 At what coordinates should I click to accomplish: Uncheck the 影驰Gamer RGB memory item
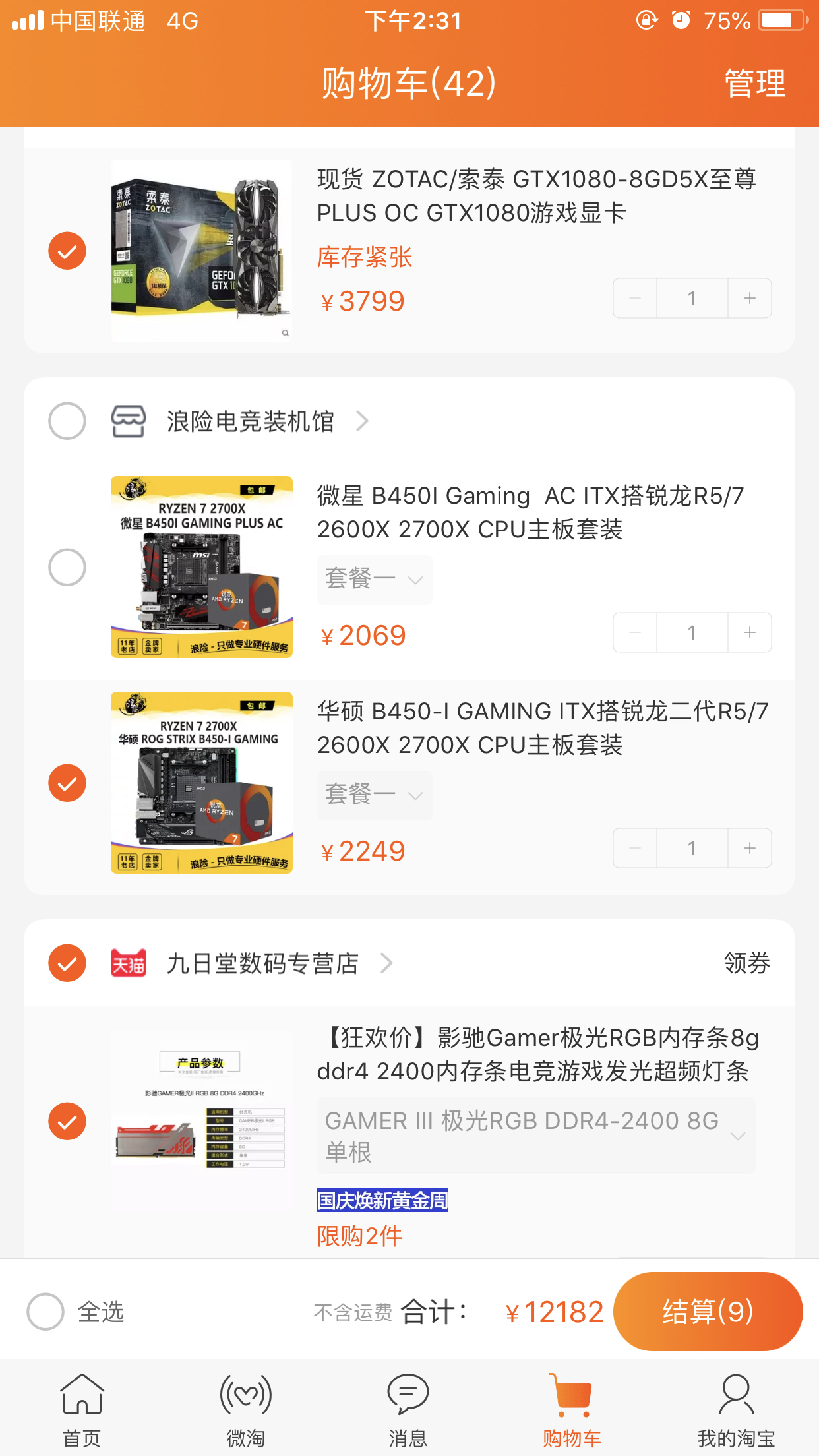point(67,1121)
